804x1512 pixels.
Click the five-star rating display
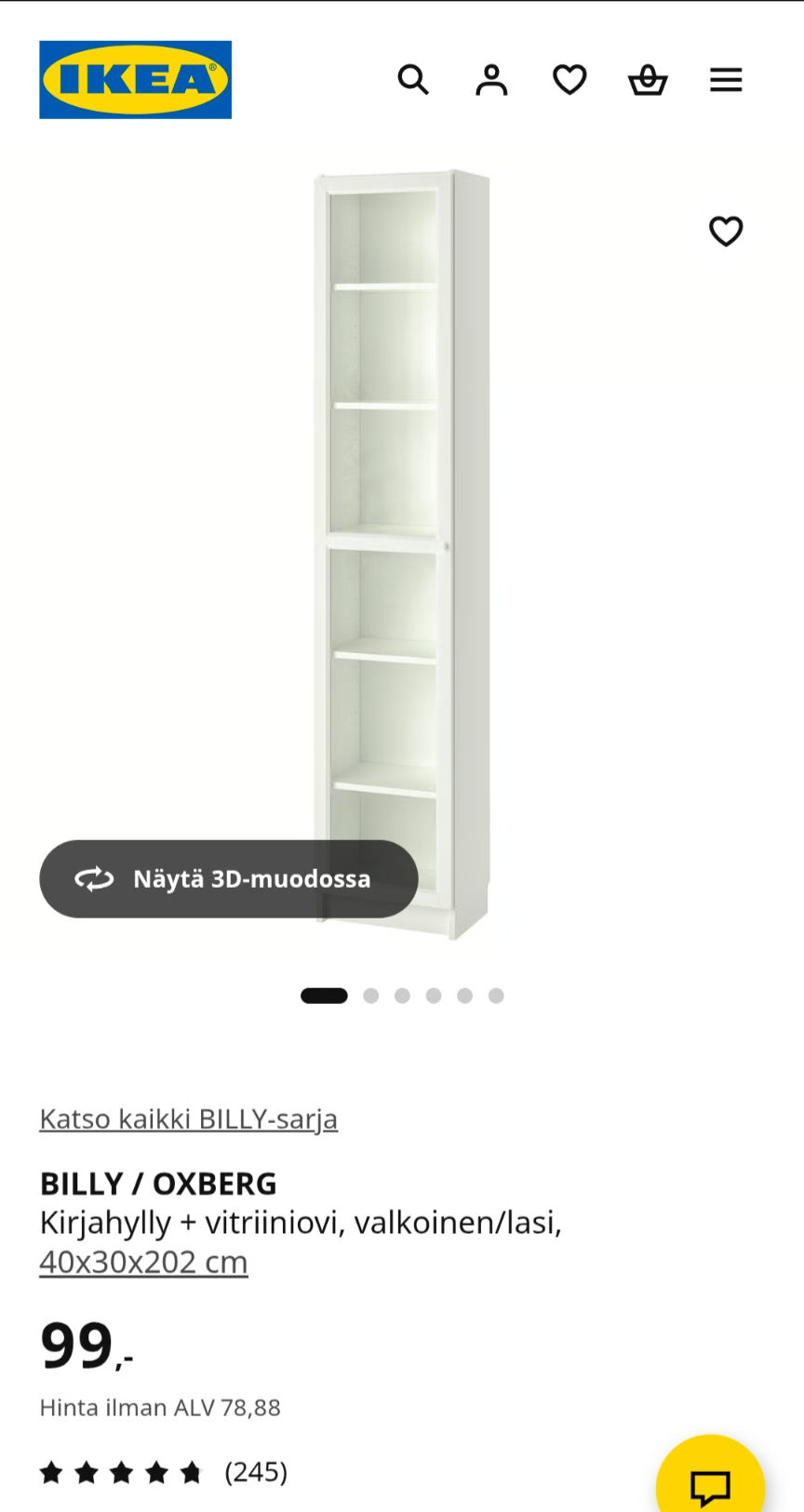(120, 1473)
